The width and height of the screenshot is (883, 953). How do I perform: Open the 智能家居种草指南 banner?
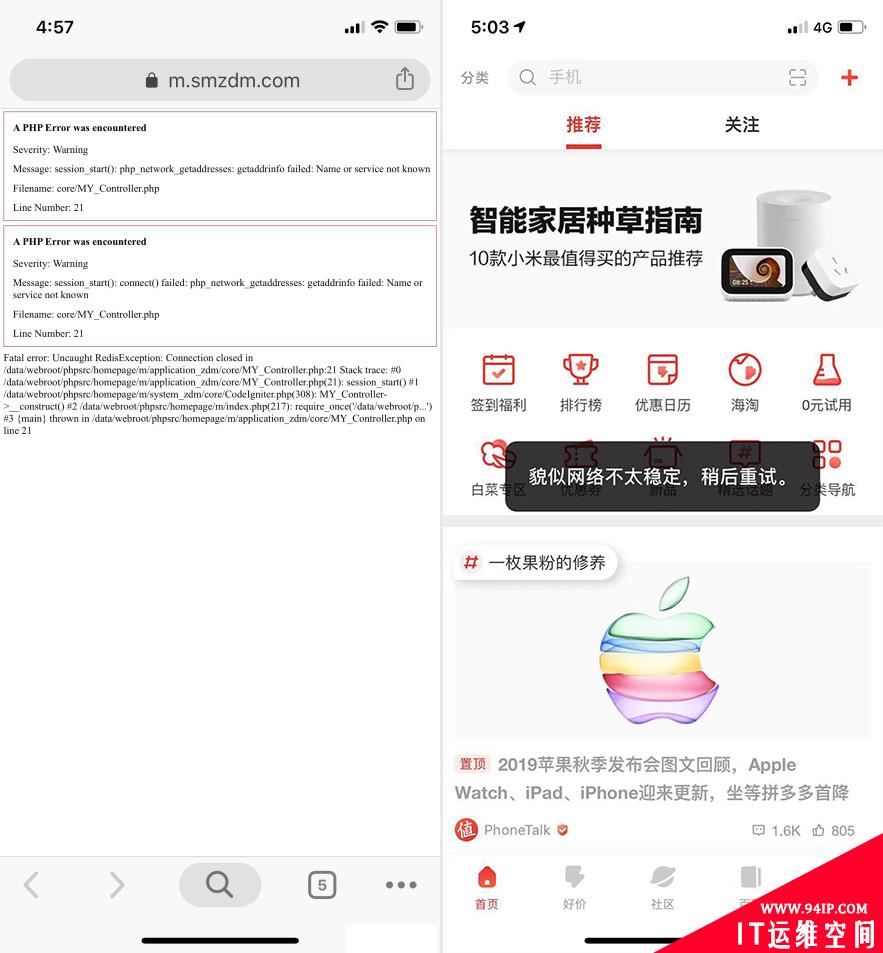[662, 242]
